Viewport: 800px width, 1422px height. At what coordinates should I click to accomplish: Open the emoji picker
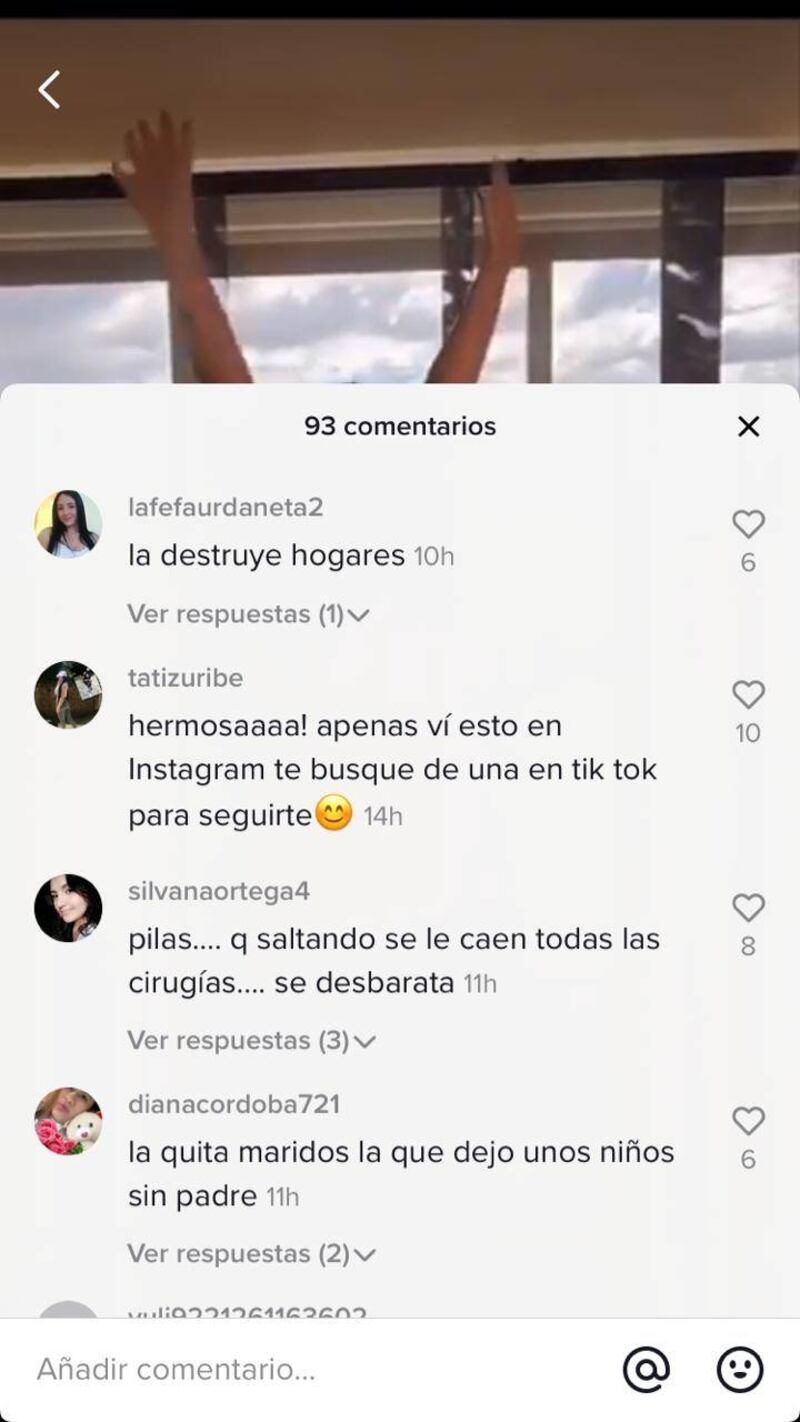coord(740,1370)
